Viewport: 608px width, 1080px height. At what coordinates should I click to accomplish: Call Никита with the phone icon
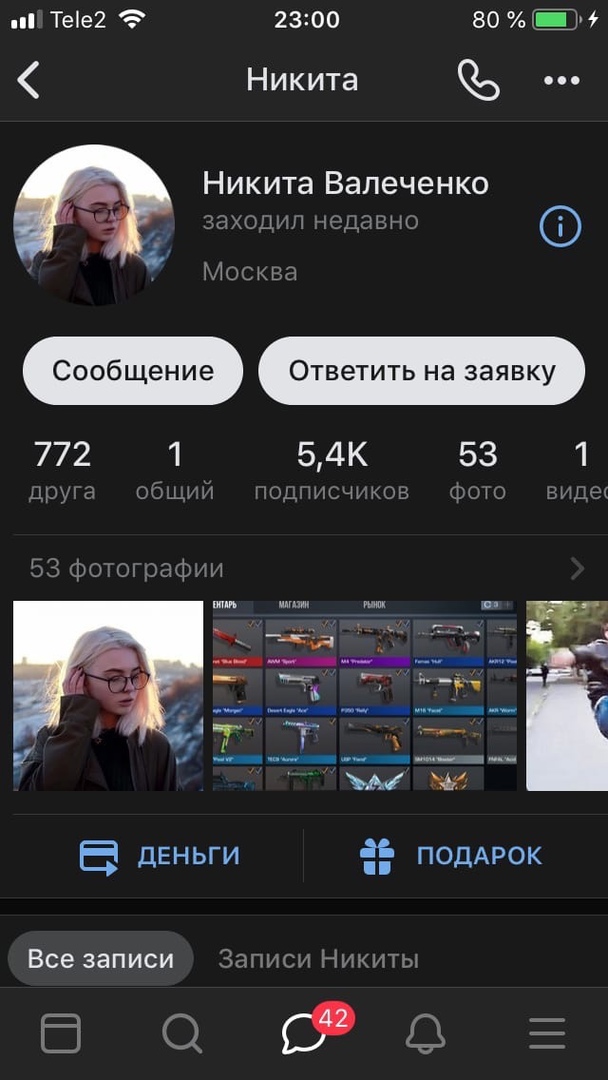pyautogui.click(x=478, y=80)
